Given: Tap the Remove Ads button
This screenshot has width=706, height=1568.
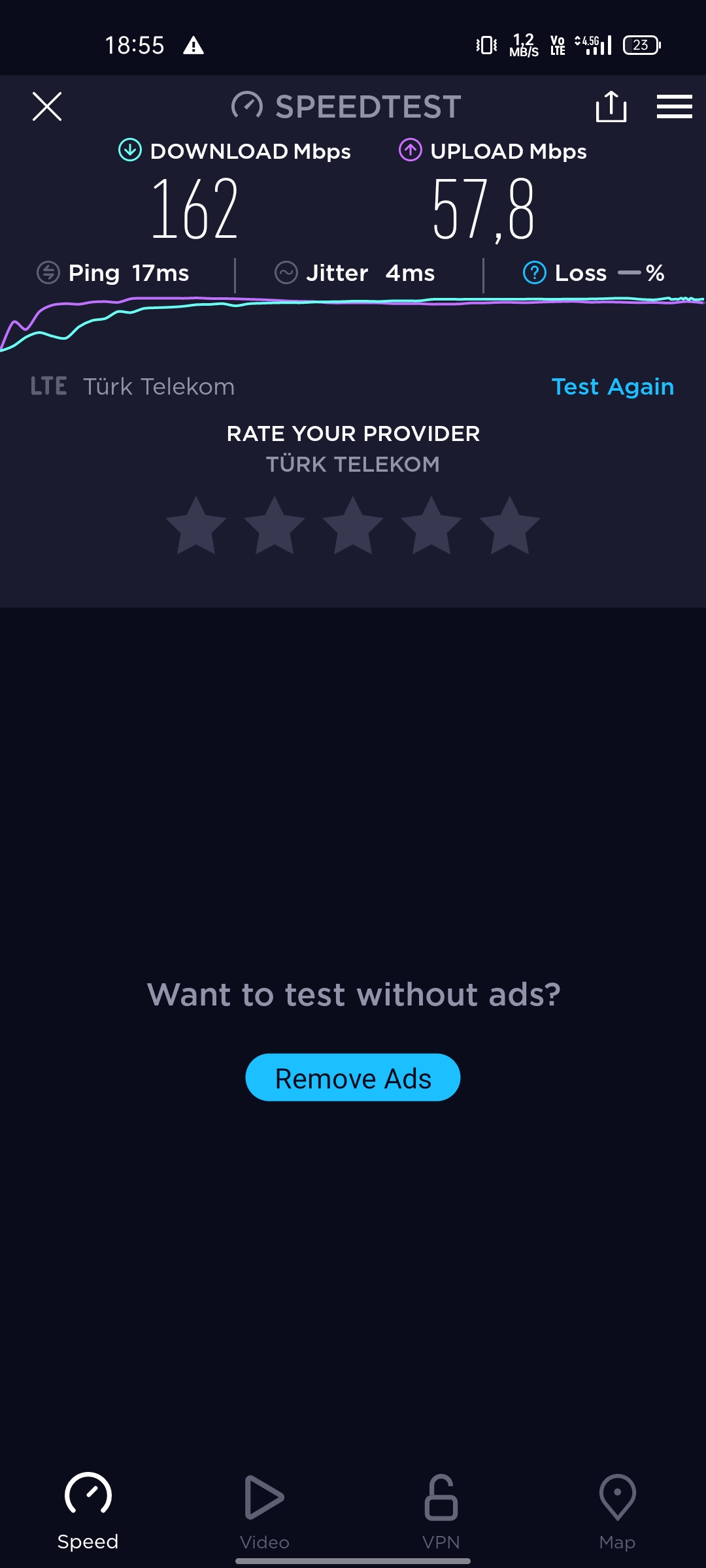Looking at the screenshot, I should point(353,1077).
